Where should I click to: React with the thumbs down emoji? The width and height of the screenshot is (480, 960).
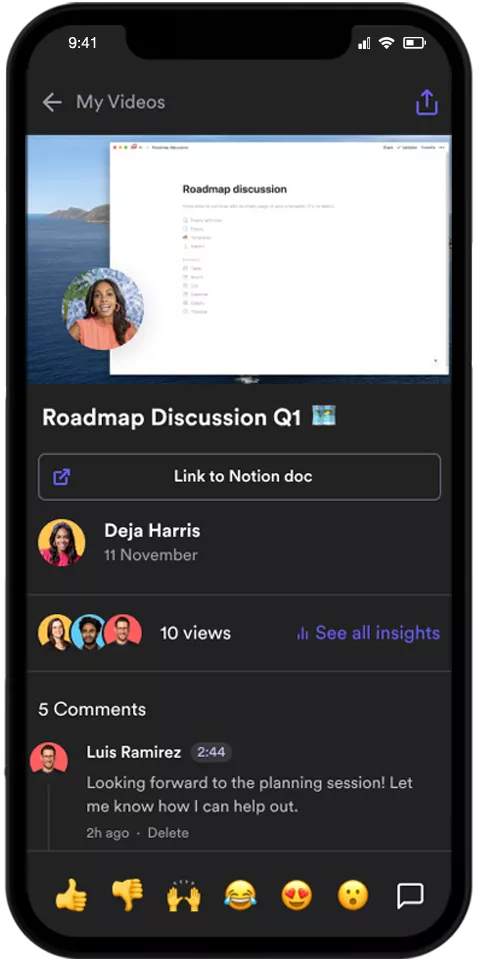(x=128, y=896)
